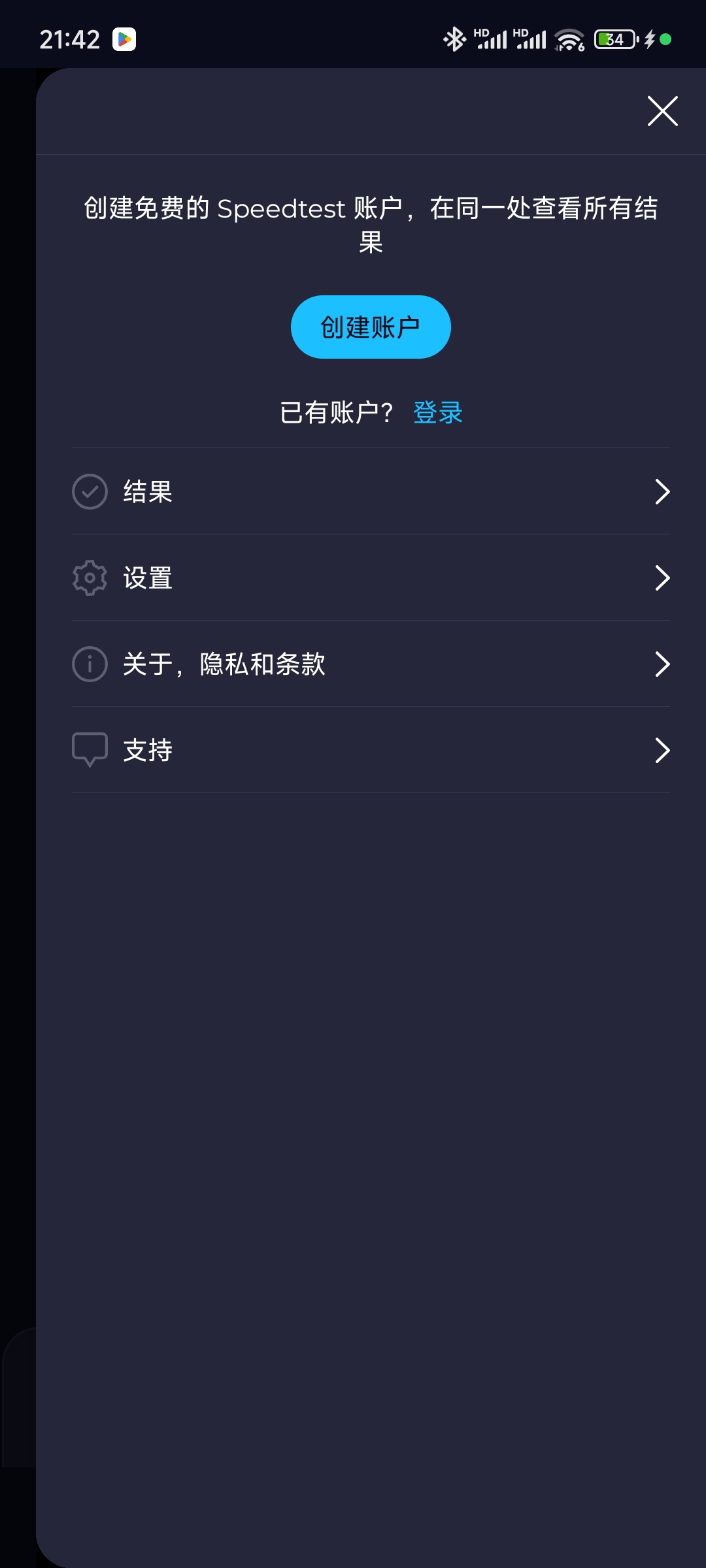Open 关于，隐私和条款

coord(371,664)
